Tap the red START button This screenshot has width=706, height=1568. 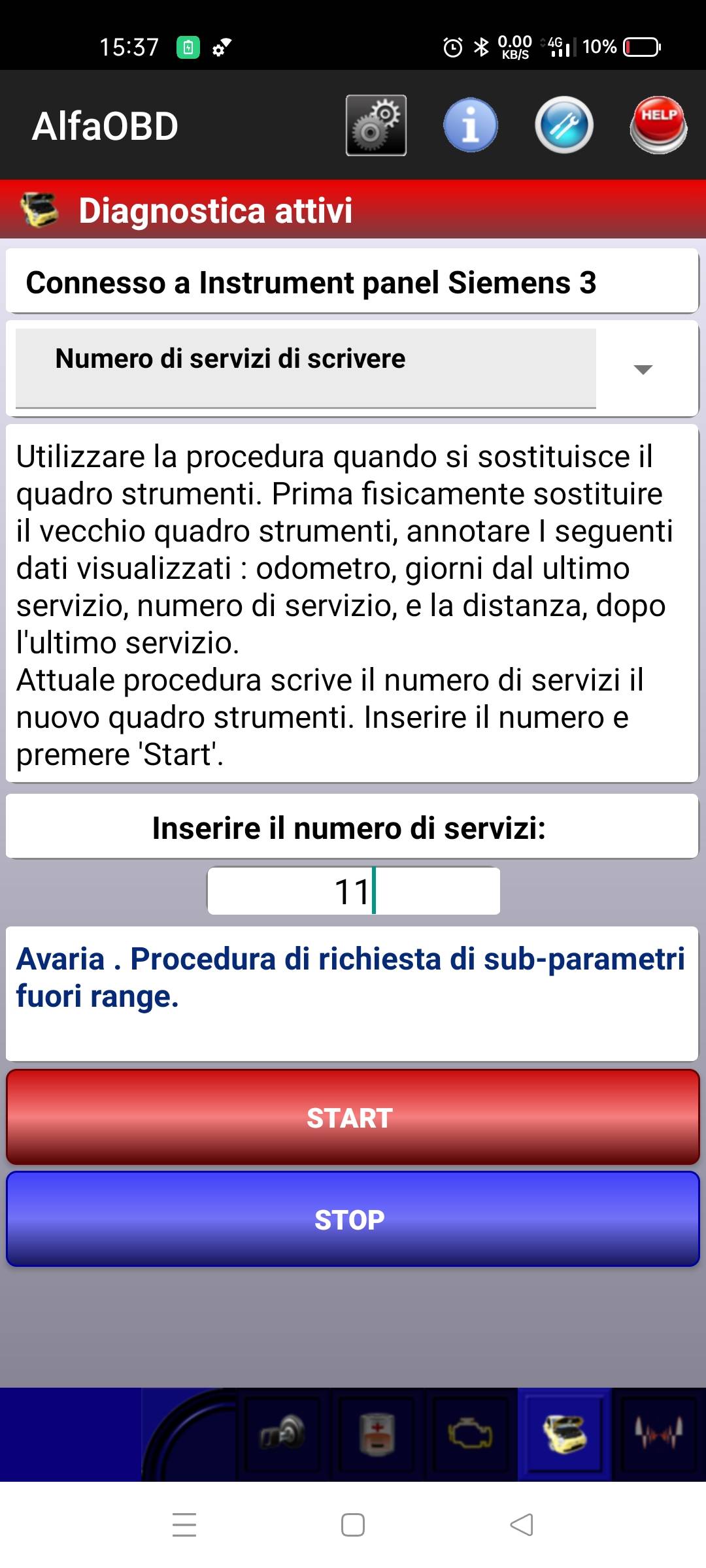[353, 1117]
